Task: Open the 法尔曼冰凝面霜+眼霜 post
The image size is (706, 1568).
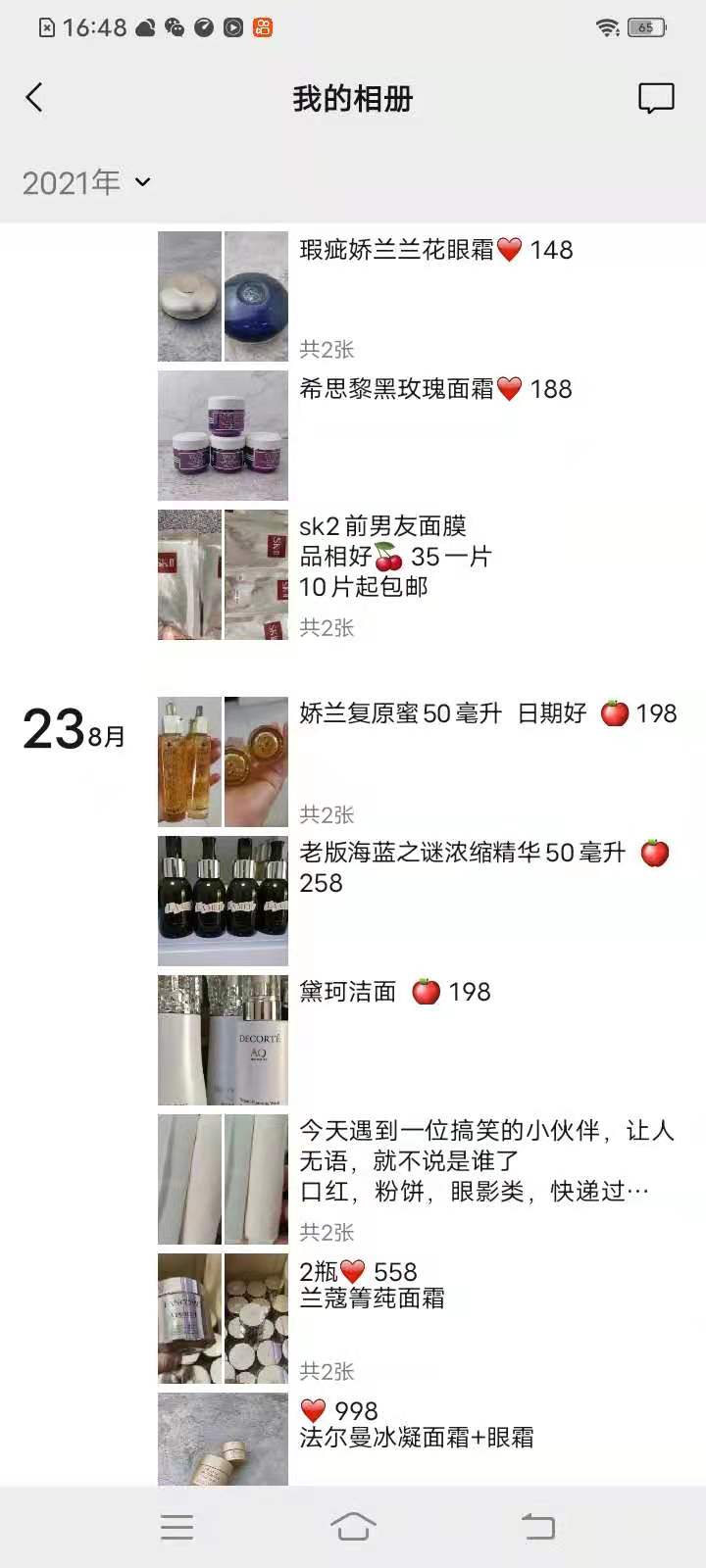Action: point(416,1425)
